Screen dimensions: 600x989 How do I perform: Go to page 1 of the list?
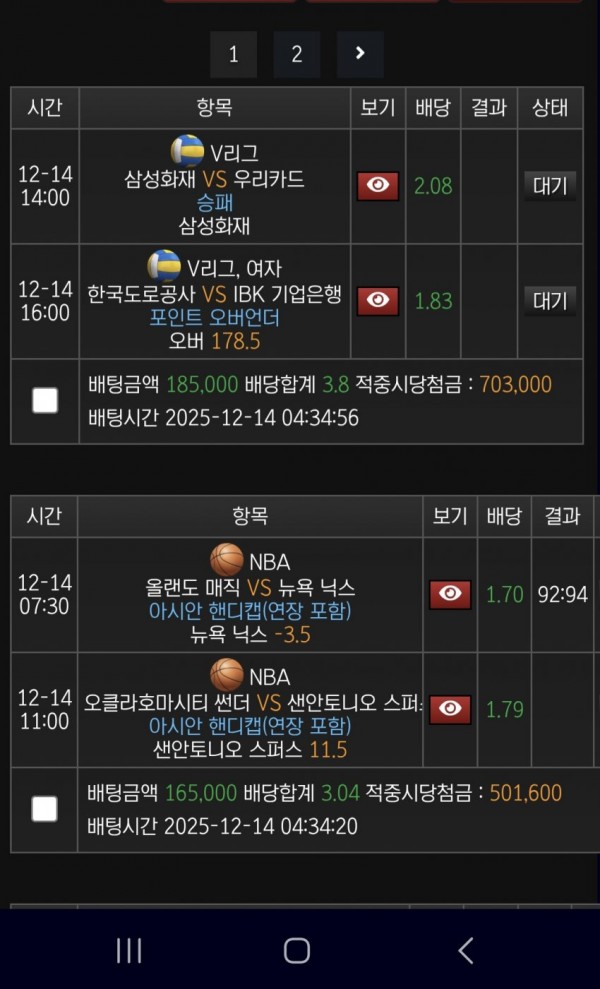(x=233, y=54)
